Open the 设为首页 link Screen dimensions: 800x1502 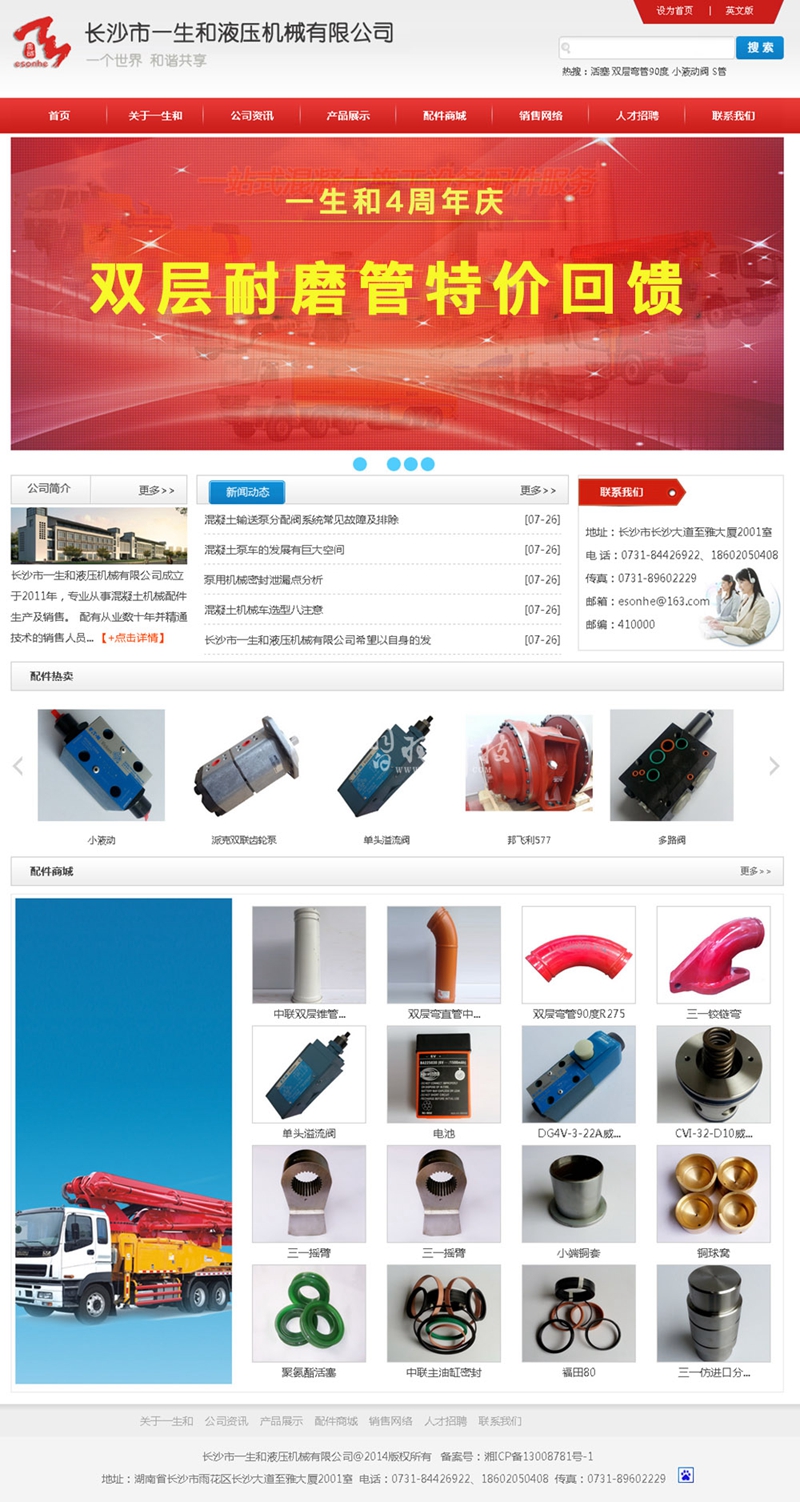[674, 11]
